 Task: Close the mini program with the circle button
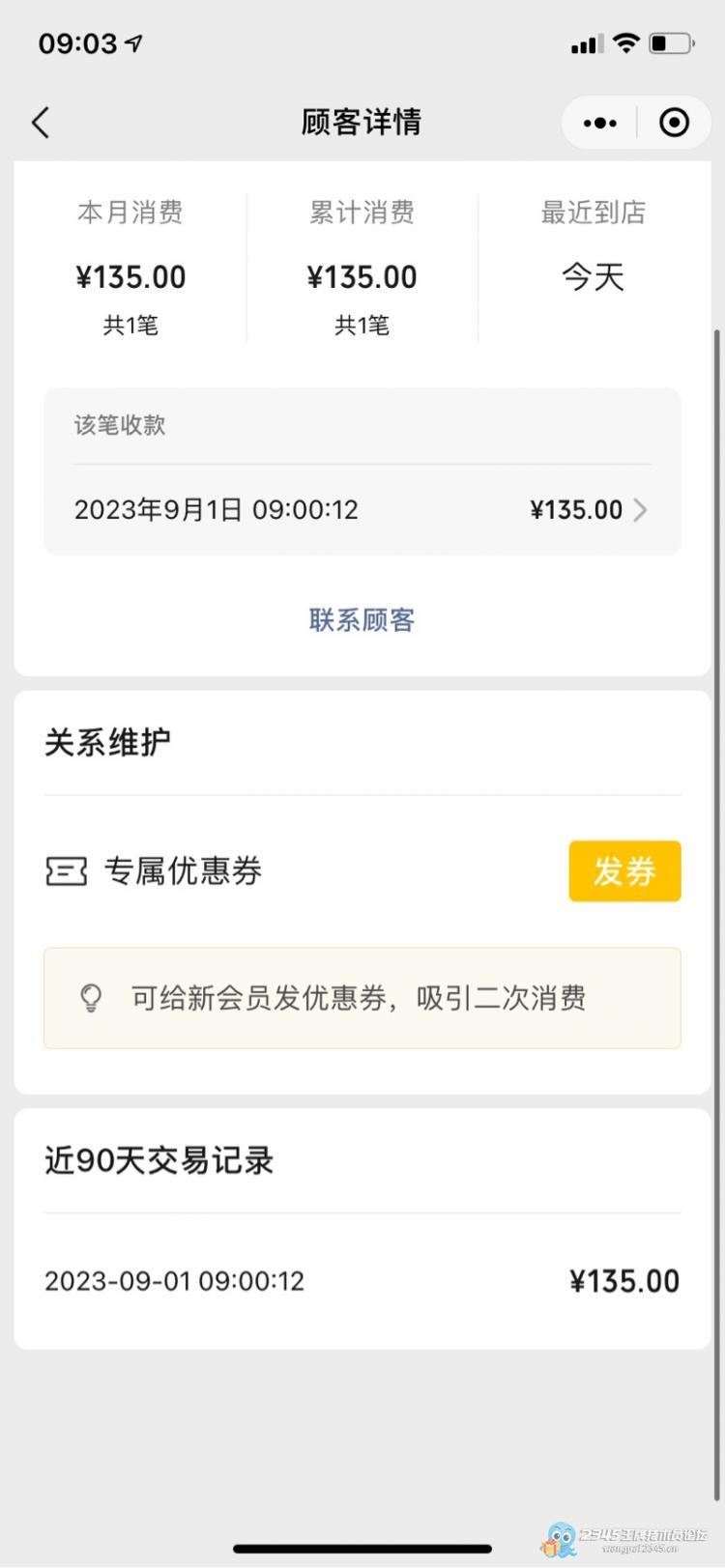pyautogui.click(x=674, y=123)
